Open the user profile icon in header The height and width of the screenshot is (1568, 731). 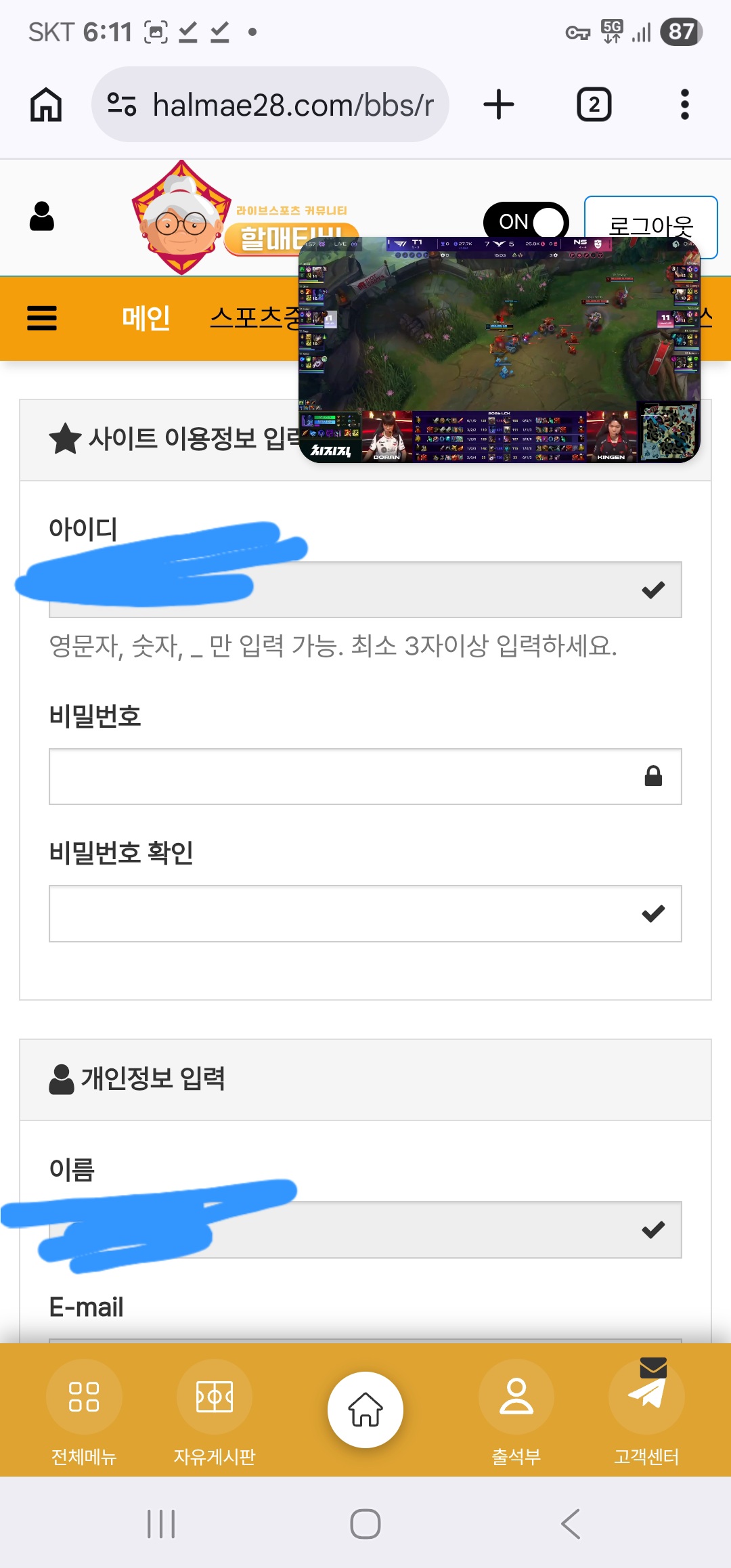42,217
